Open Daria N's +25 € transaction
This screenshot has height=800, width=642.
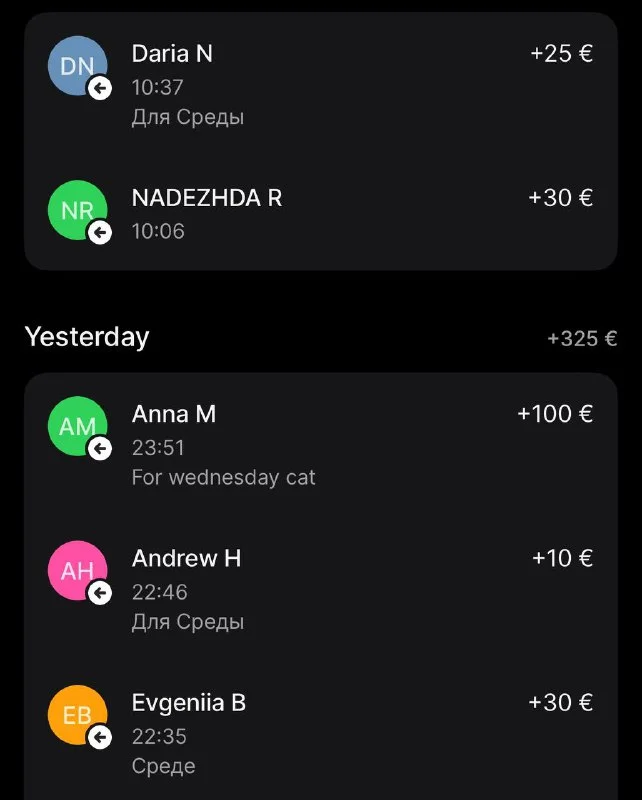point(320,85)
